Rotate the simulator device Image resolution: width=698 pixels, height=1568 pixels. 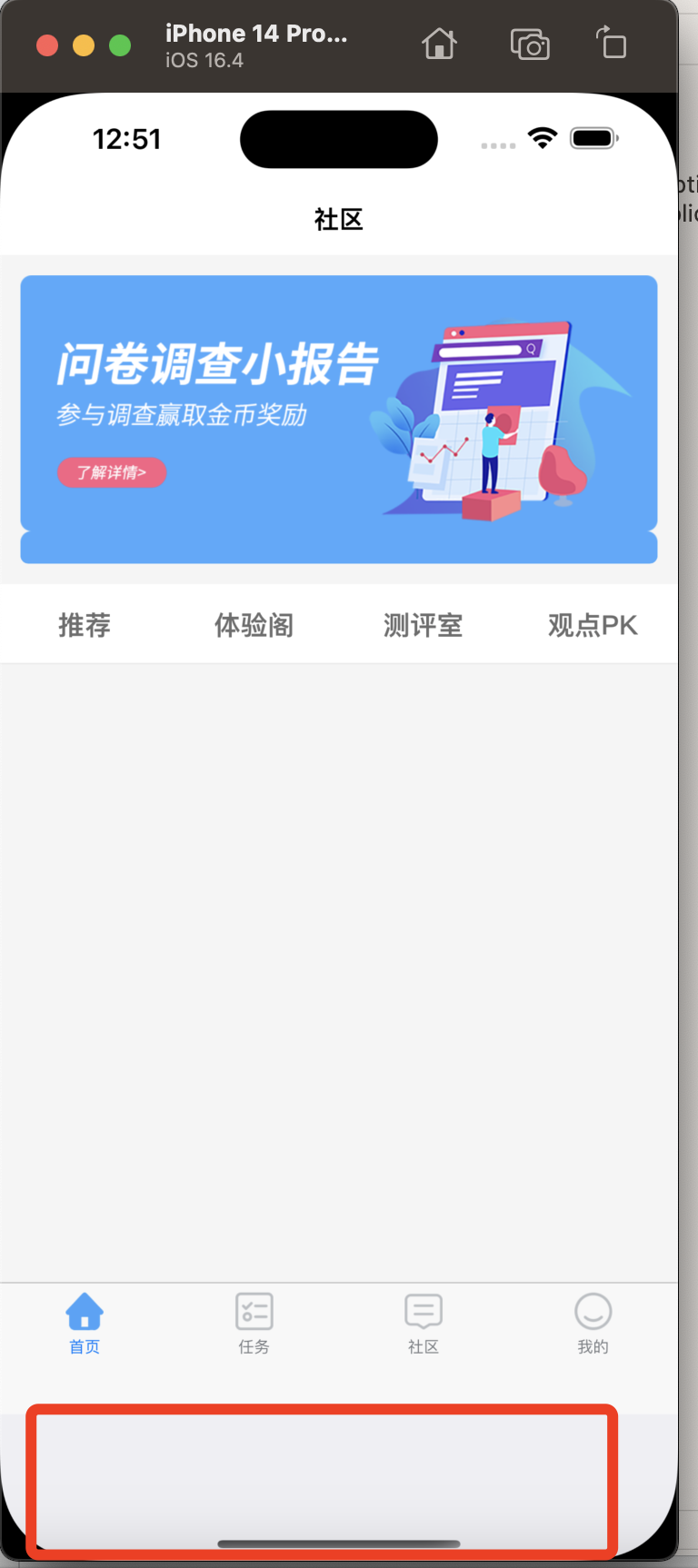[x=612, y=43]
